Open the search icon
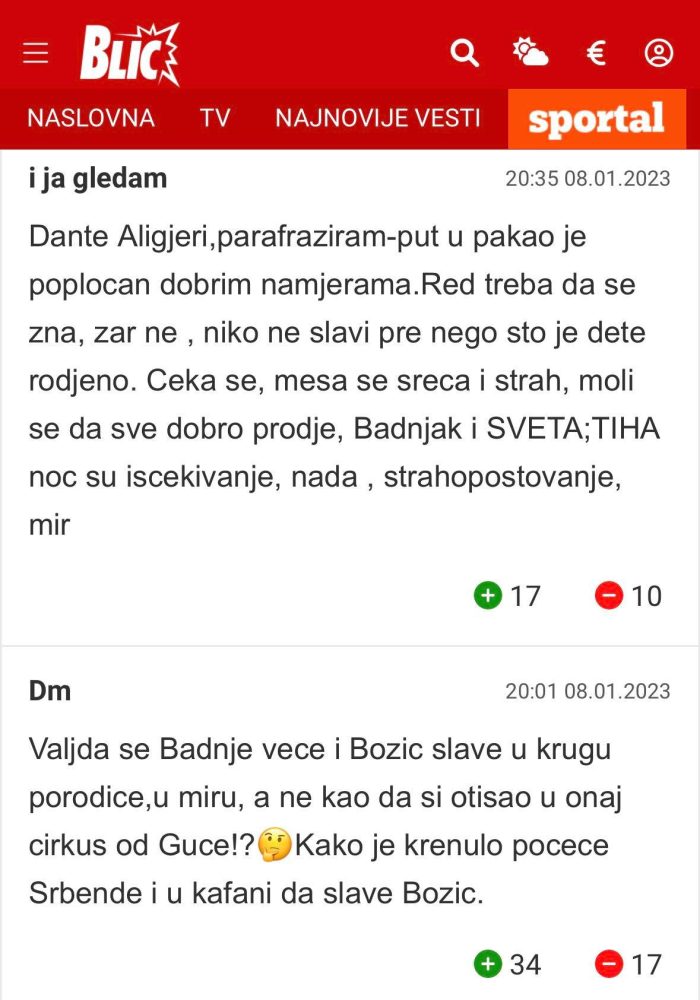Viewport: 700px width, 1000px height. [464, 53]
